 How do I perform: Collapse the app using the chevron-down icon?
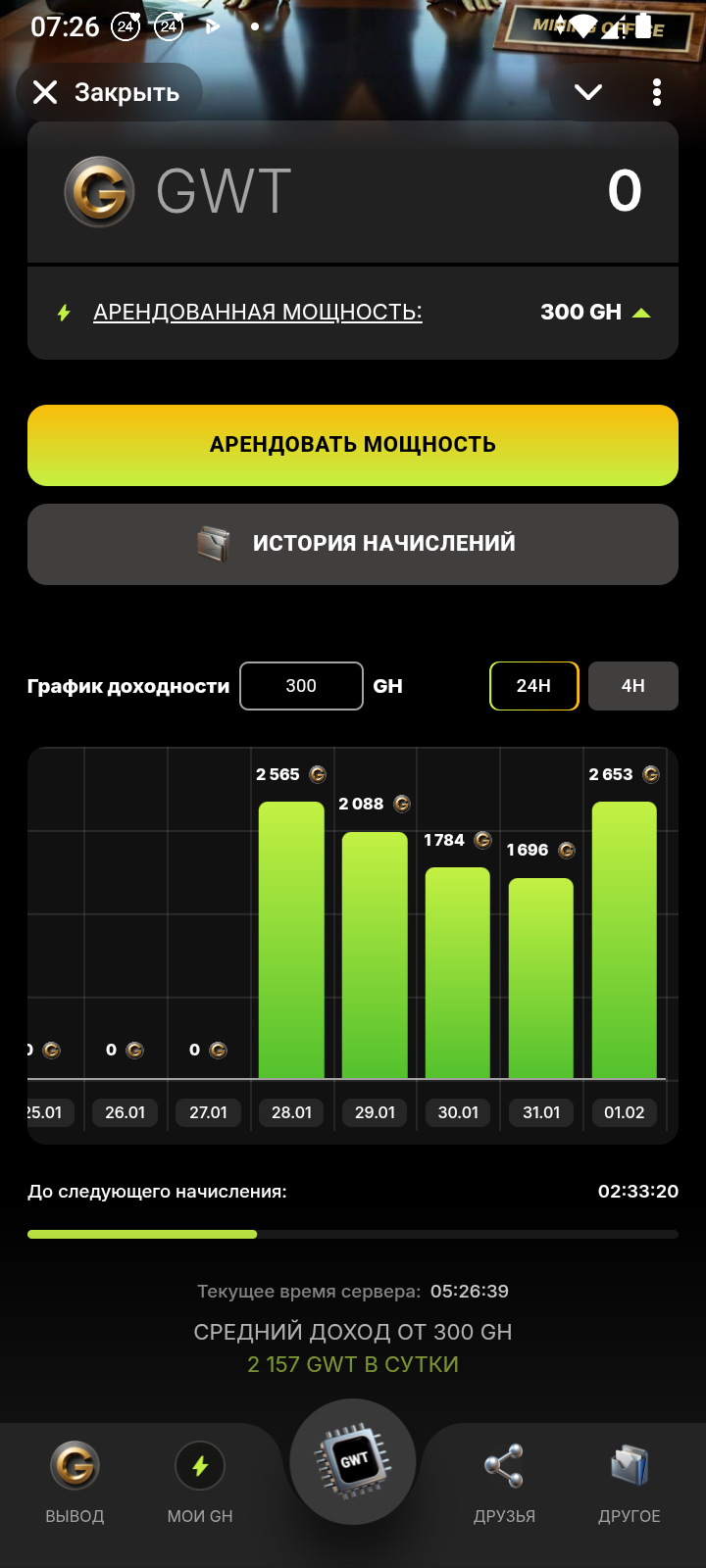pos(587,92)
